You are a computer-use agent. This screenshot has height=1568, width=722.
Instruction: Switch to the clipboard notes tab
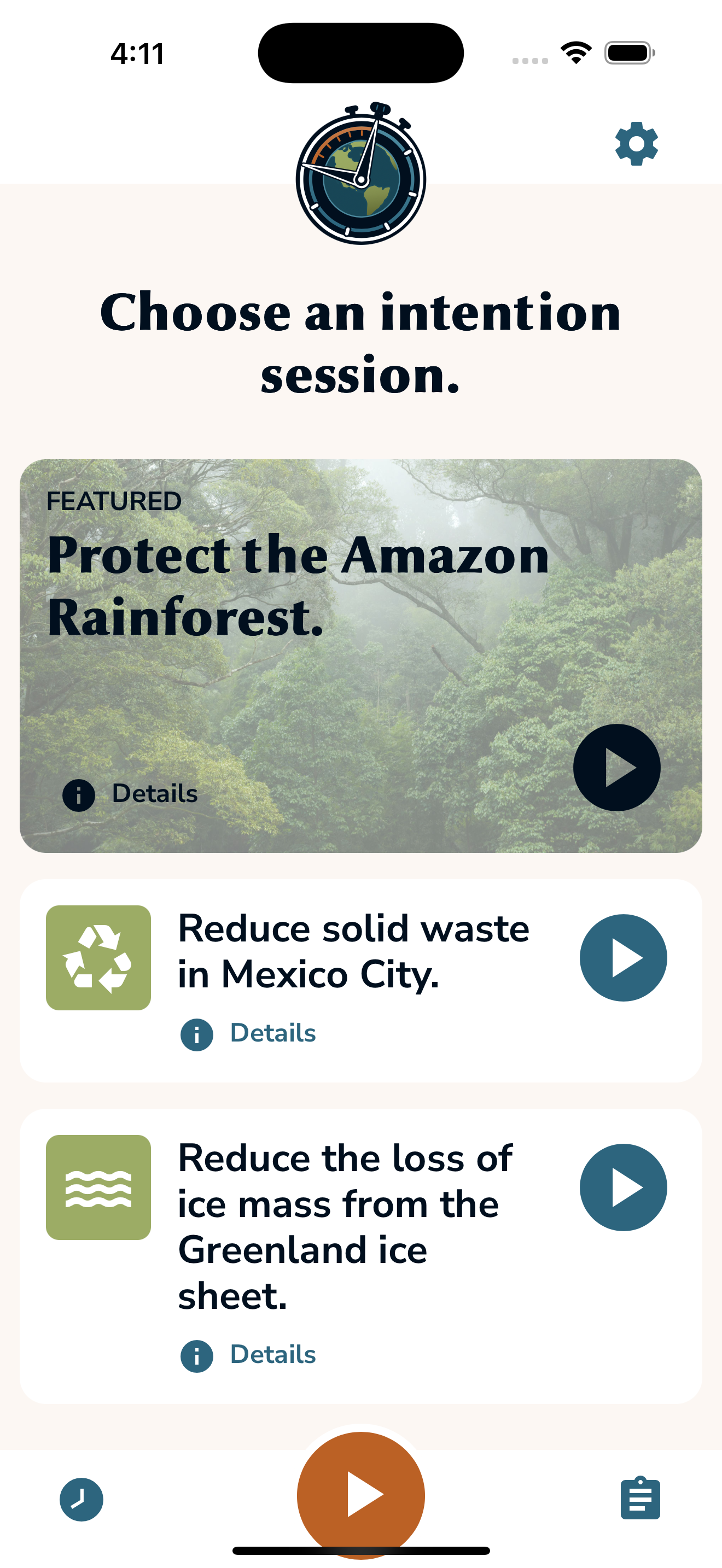[x=640, y=1497]
